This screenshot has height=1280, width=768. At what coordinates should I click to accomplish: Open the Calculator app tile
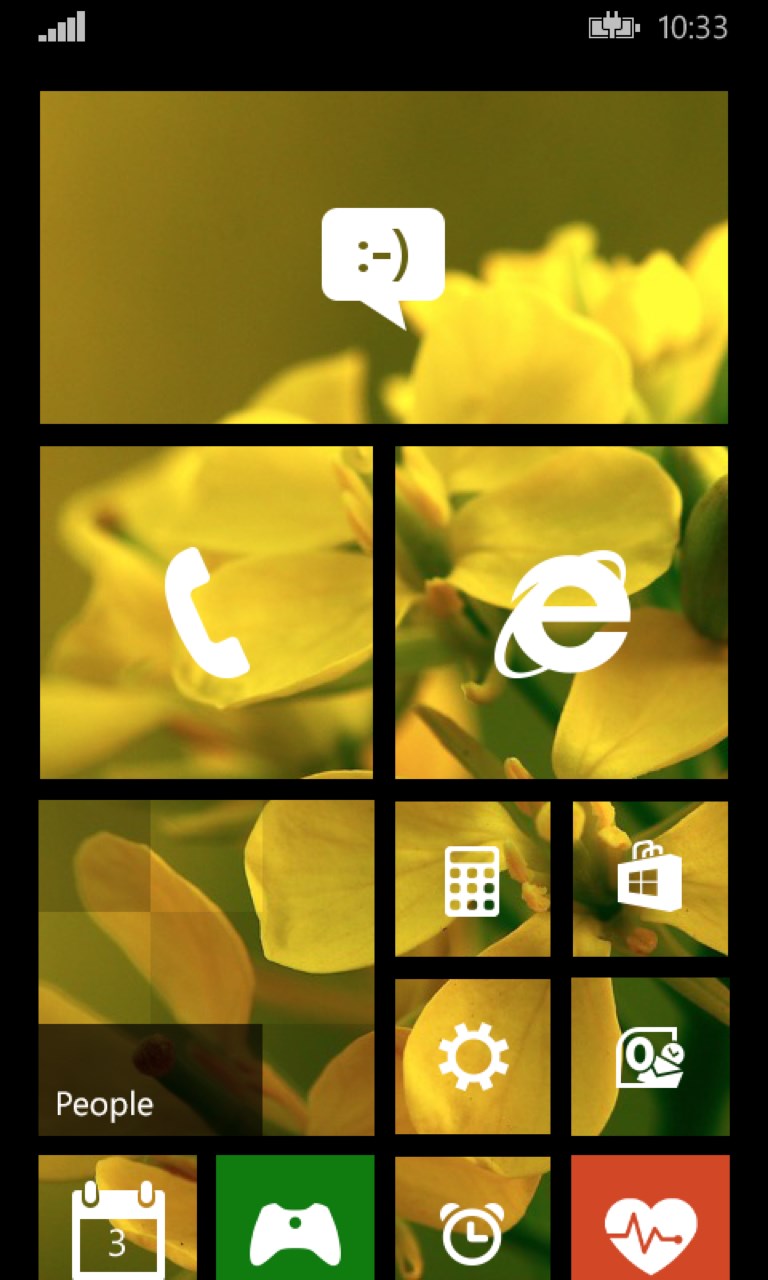point(471,879)
